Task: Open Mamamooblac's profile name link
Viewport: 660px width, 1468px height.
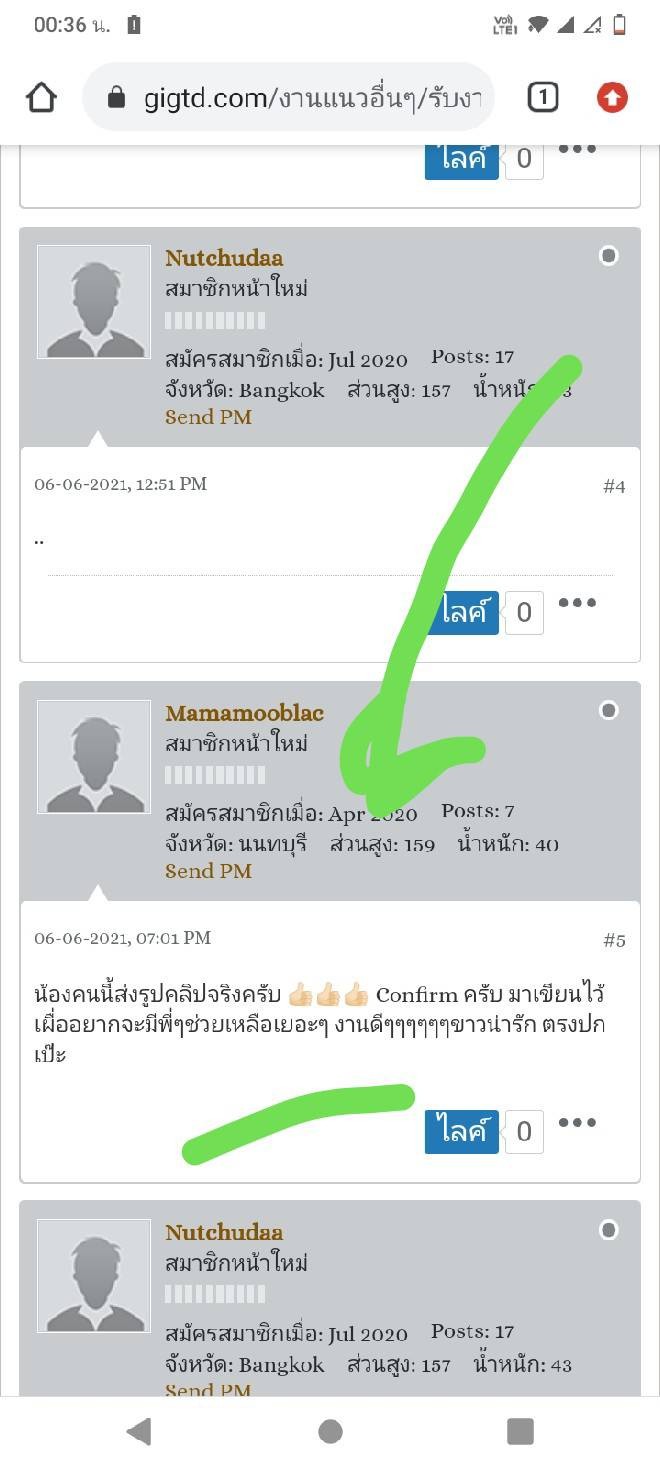Action: tap(245, 713)
